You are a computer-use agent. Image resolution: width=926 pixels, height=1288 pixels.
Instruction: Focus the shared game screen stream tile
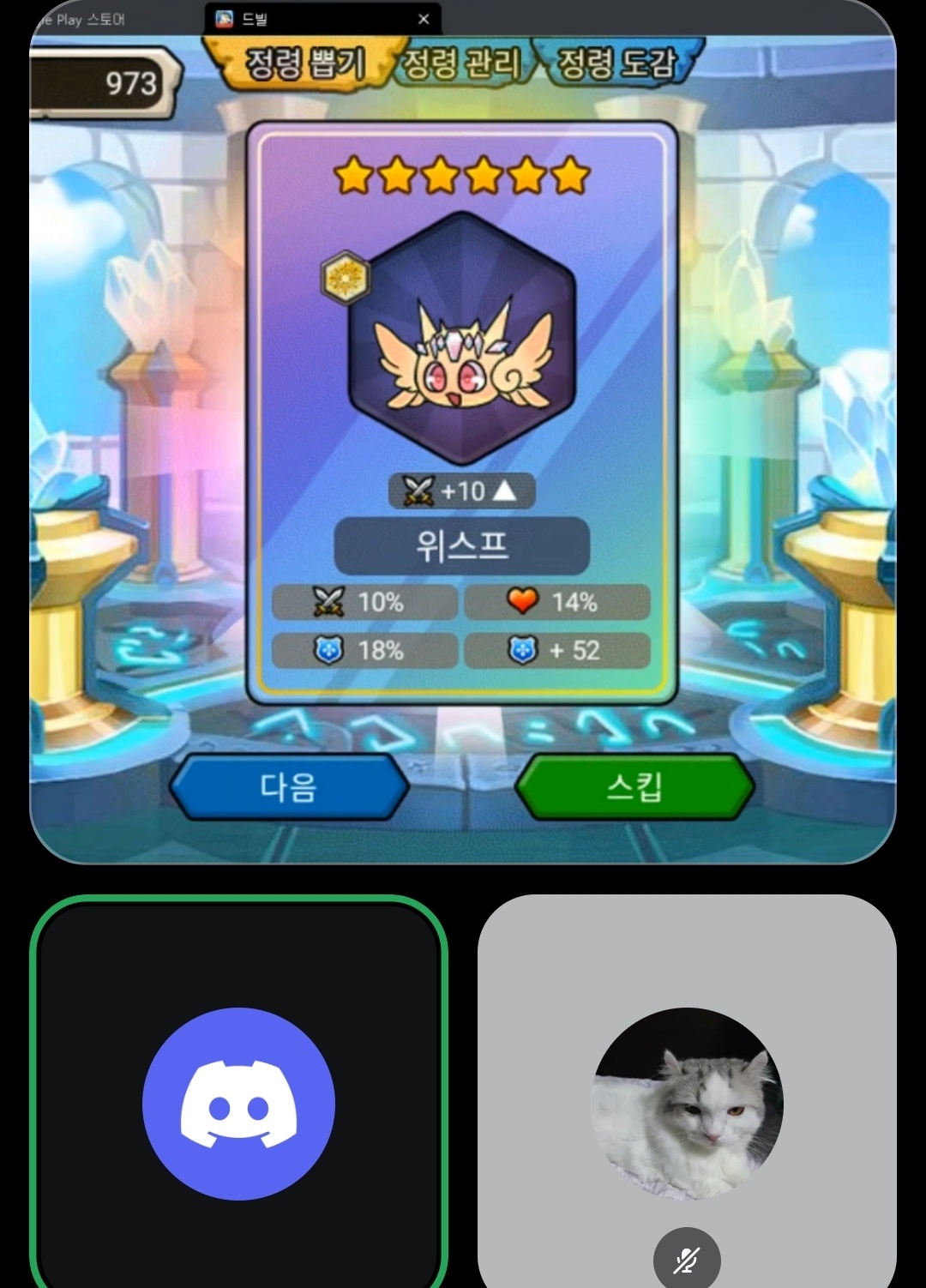[x=463, y=432]
